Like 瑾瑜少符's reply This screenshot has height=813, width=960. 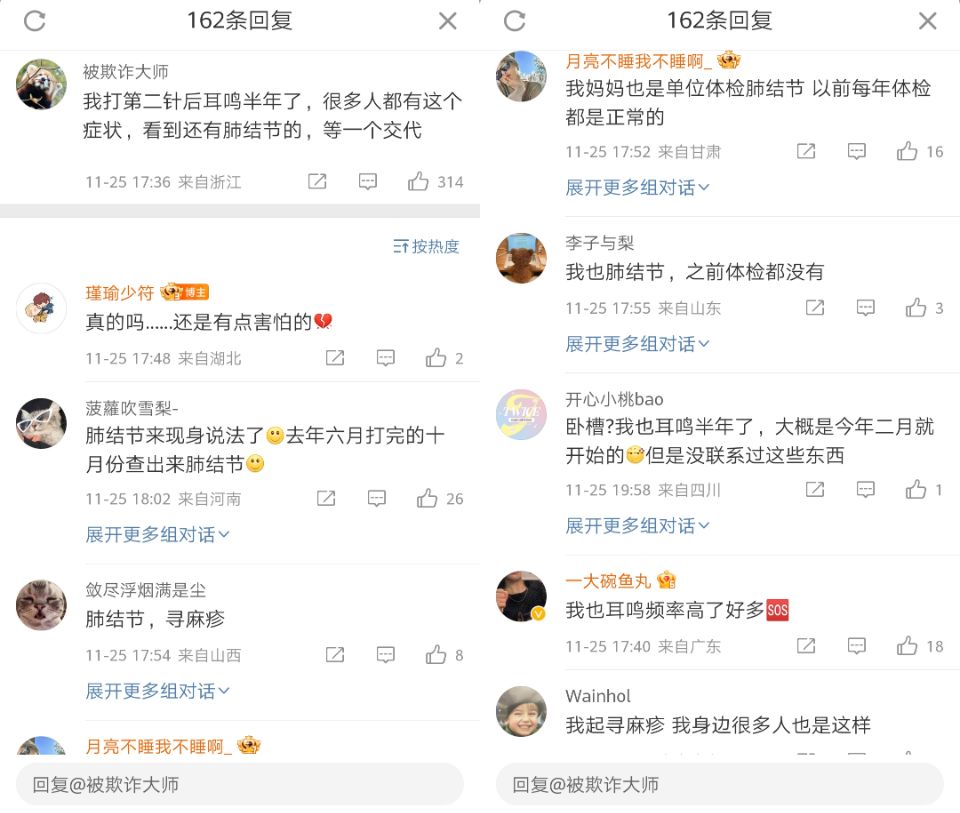tap(436, 358)
